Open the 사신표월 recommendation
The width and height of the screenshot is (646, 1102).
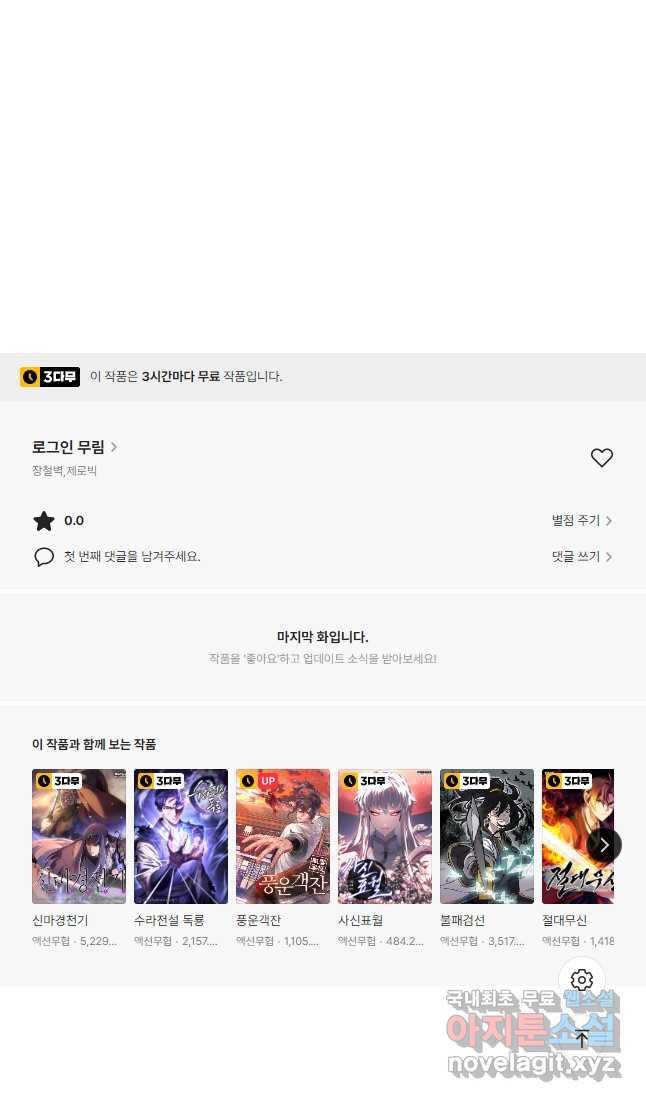385,836
